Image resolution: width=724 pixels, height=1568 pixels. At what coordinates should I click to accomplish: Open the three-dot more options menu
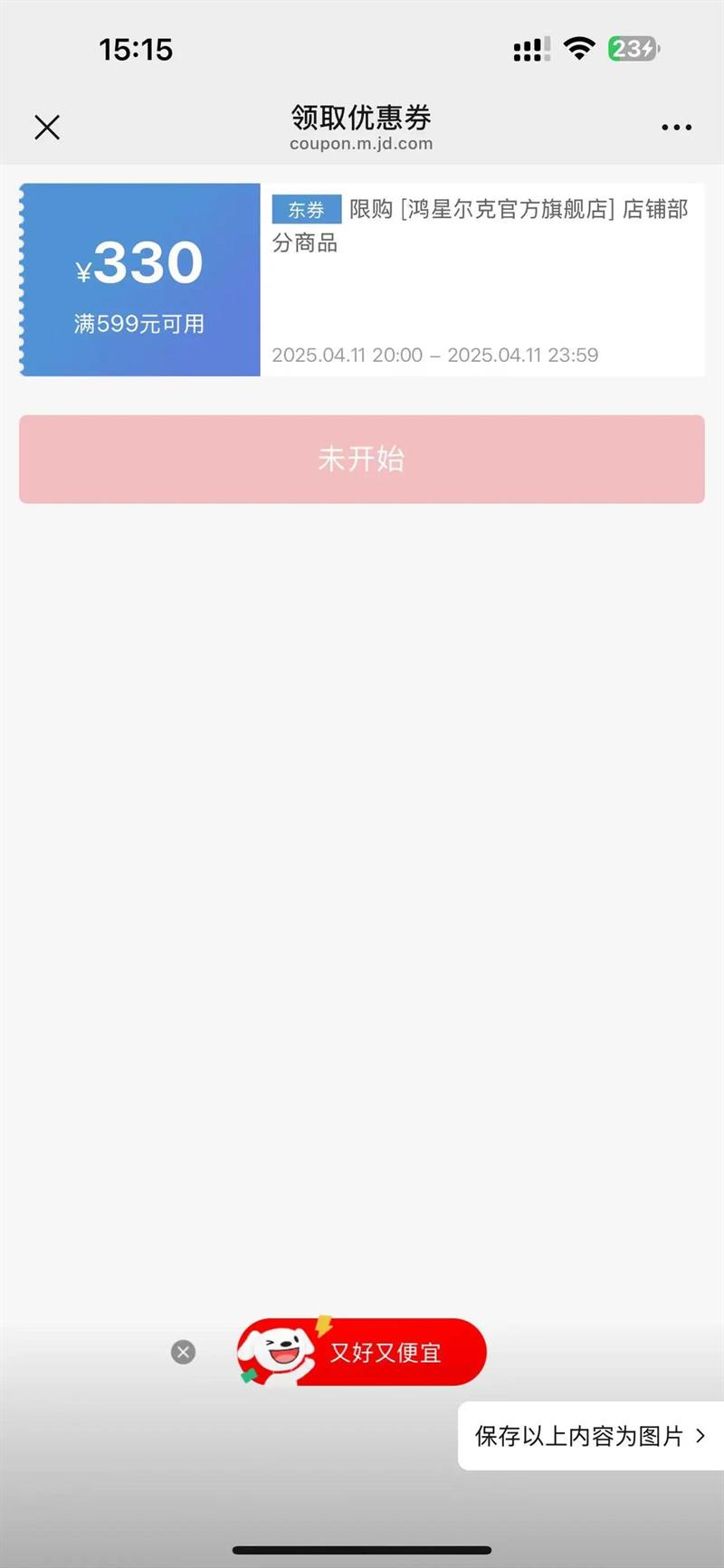[676, 128]
